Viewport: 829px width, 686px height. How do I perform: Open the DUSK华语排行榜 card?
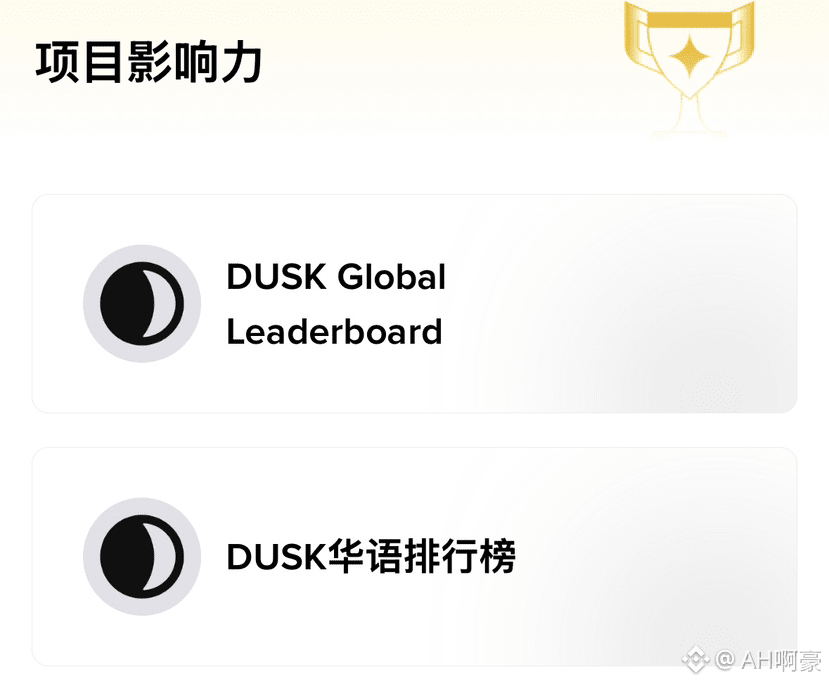(414, 556)
